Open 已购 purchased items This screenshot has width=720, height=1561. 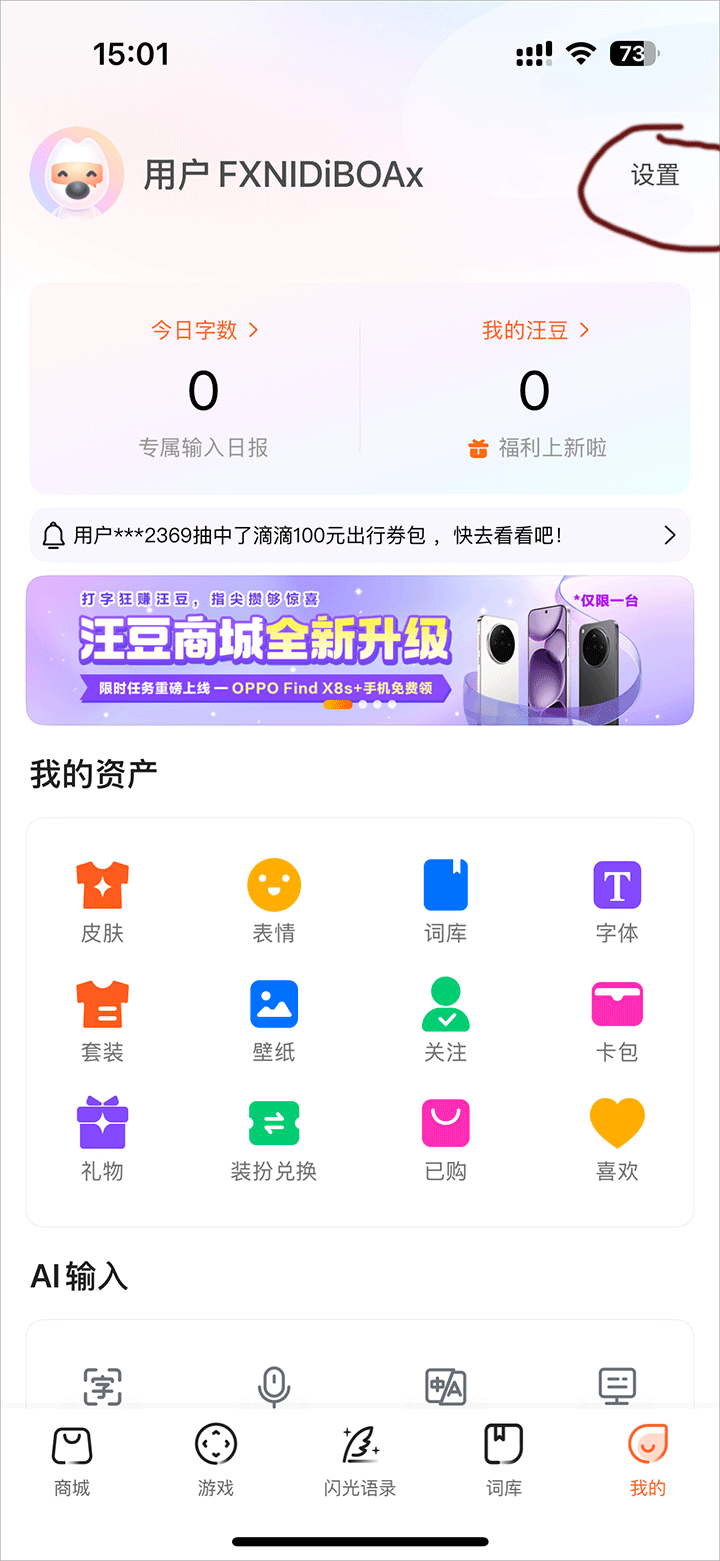pos(446,1138)
